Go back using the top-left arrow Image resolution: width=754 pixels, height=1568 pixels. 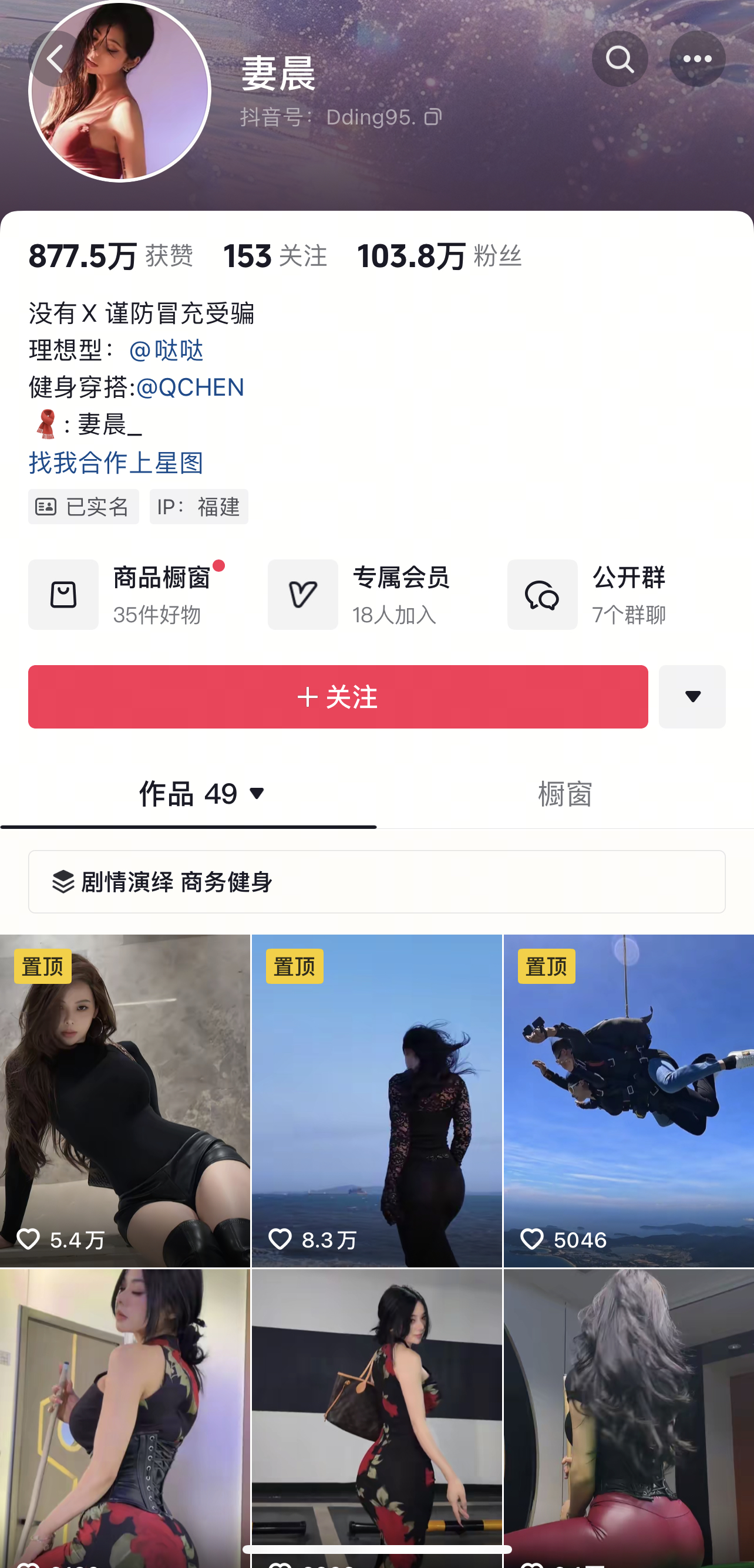(x=55, y=59)
